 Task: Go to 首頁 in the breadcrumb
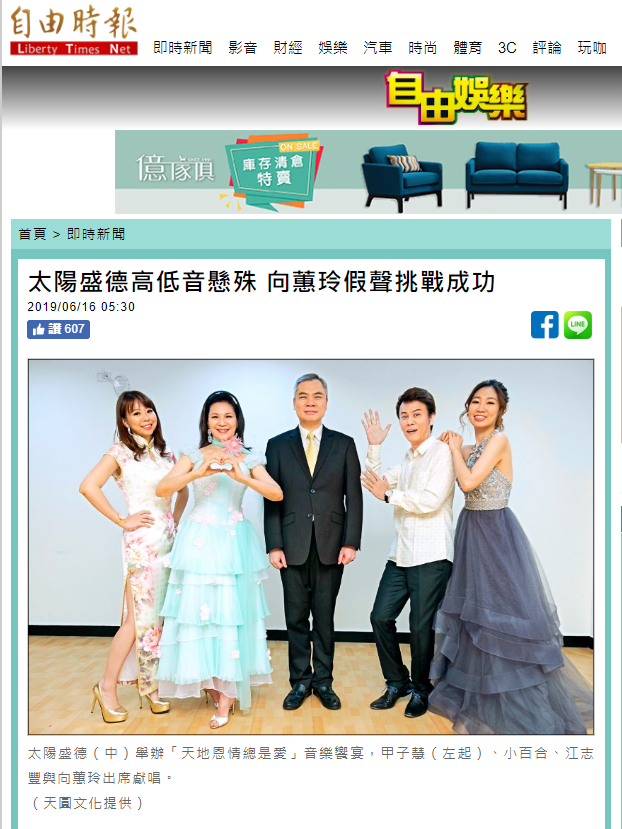click(32, 234)
